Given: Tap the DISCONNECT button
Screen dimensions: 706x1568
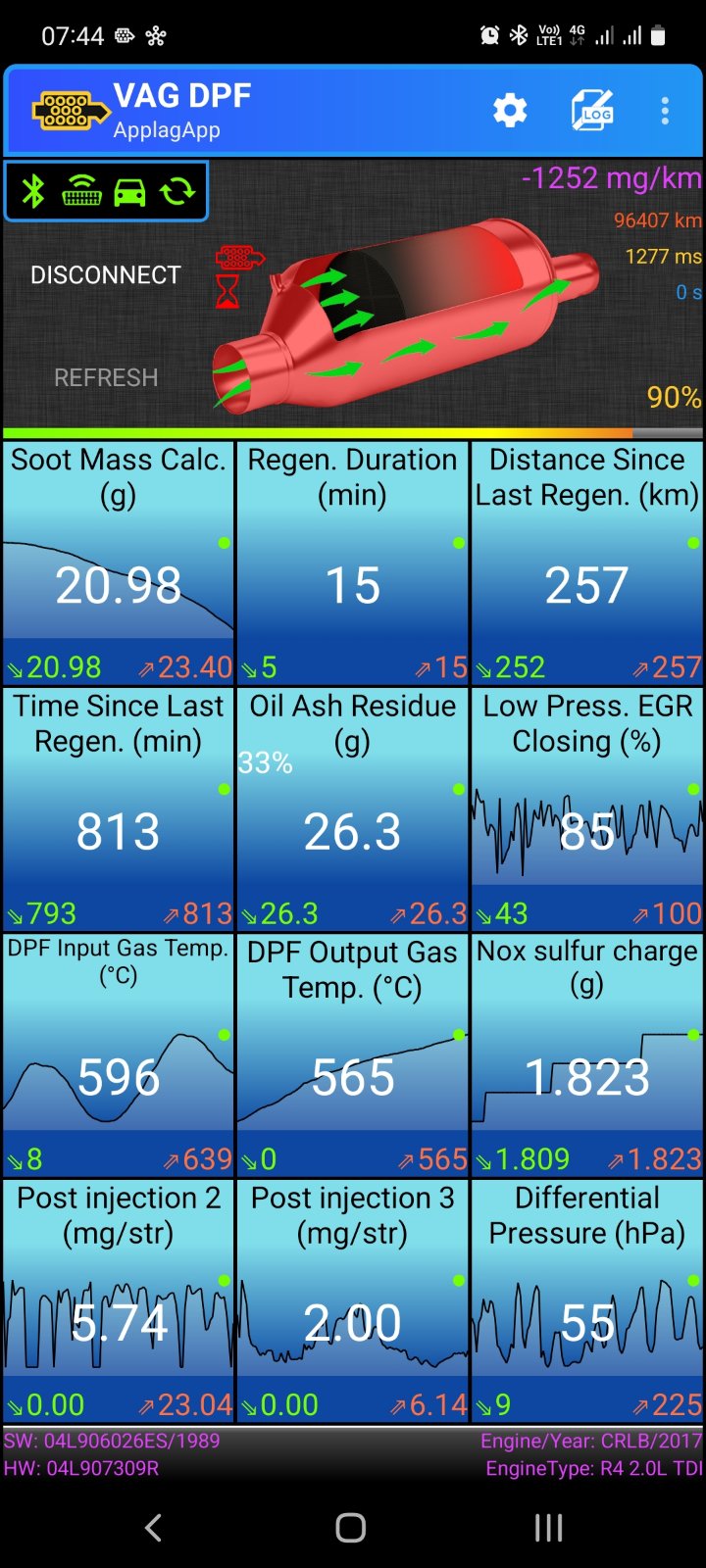Looking at the screenshot, I should [106, 275].
